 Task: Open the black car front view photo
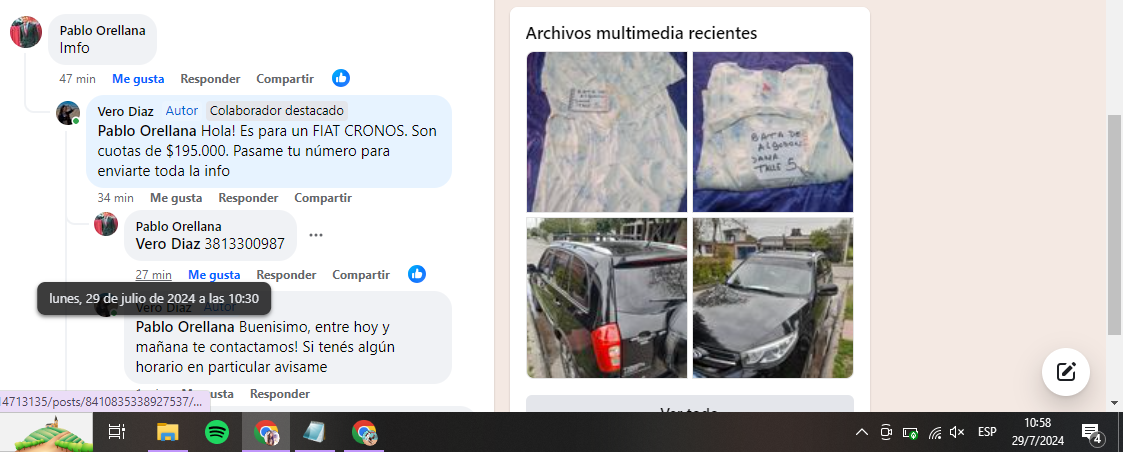tap(773, 298)
